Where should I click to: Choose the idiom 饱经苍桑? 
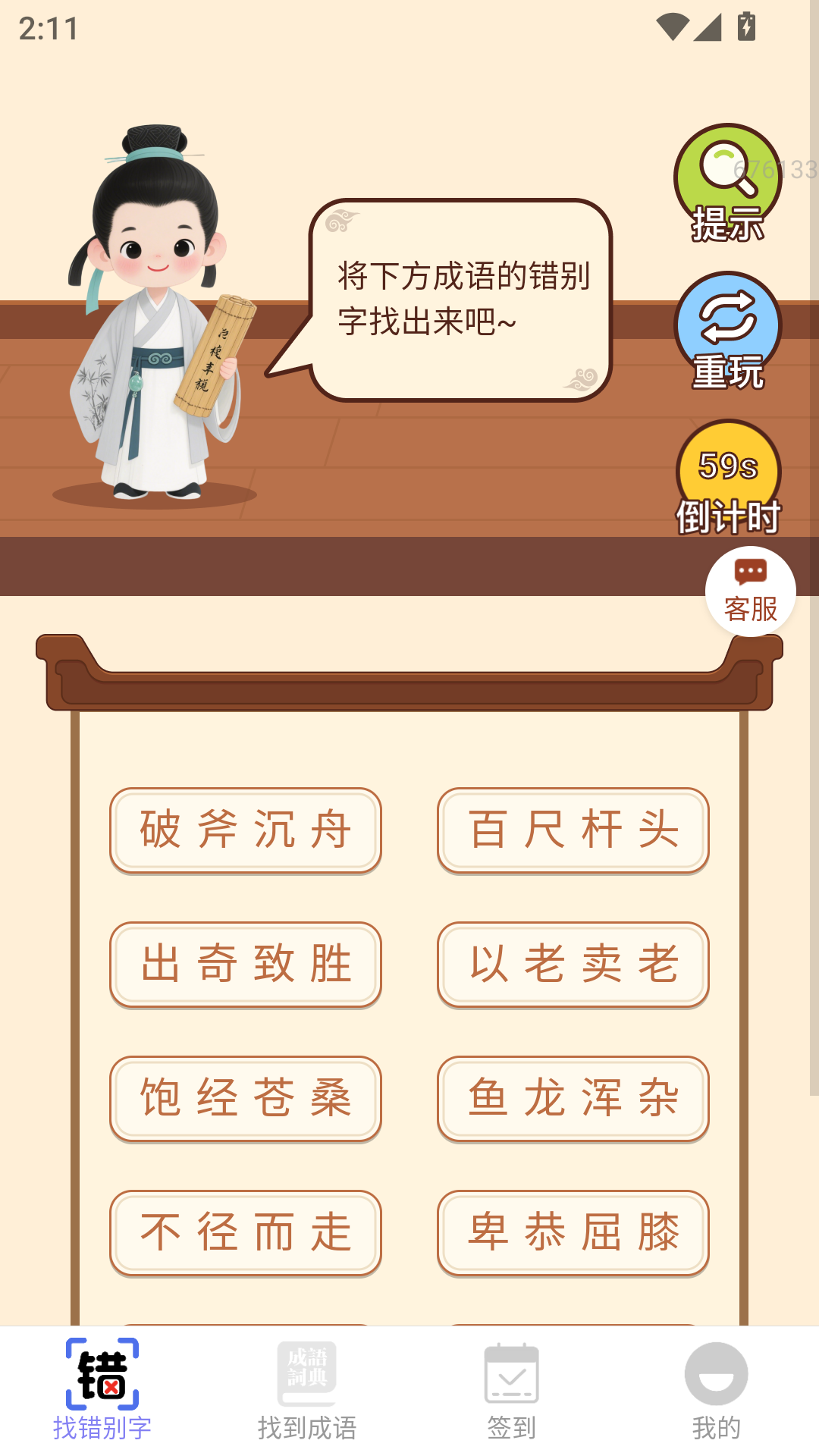tap(244, 1098)
